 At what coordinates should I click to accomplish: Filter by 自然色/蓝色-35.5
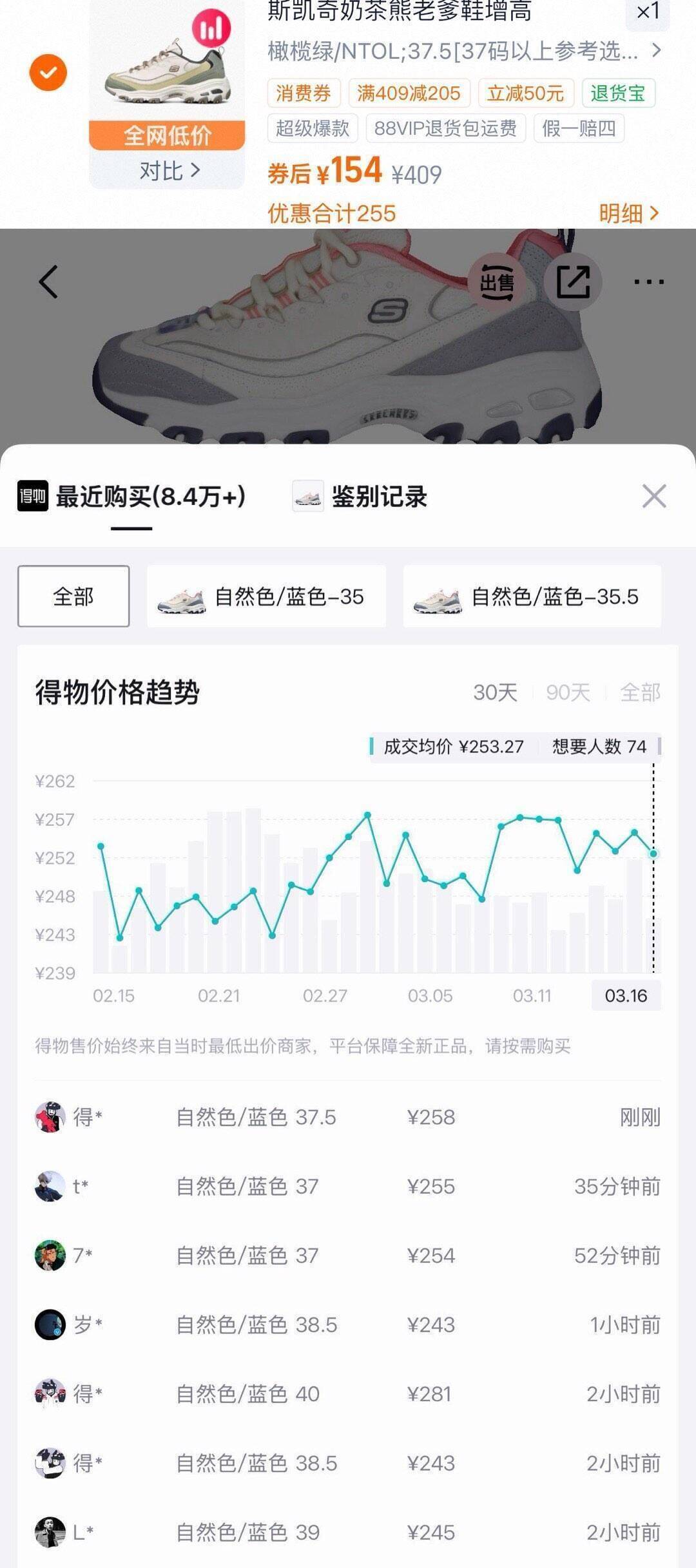[532, 597]
